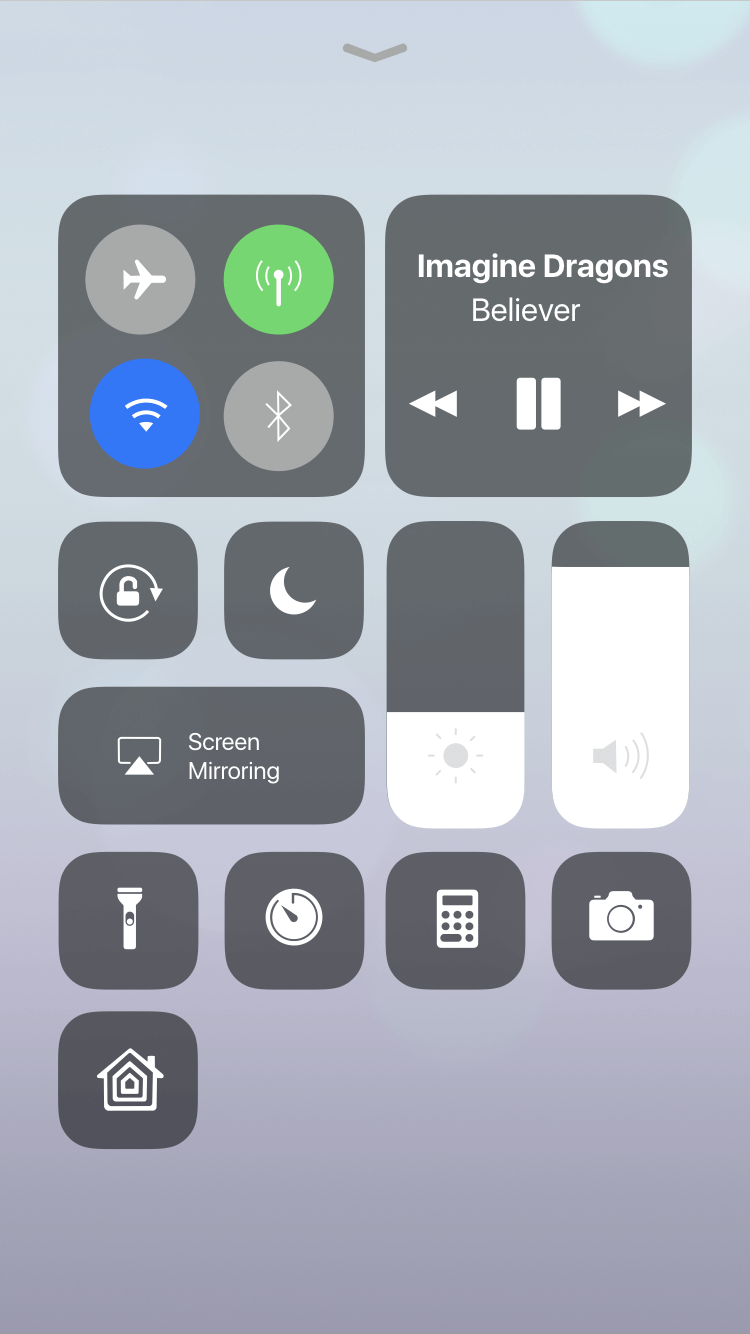750x1334 pixels.
Task: Enable Airplane Mode
Action: [x=141, y=279]
